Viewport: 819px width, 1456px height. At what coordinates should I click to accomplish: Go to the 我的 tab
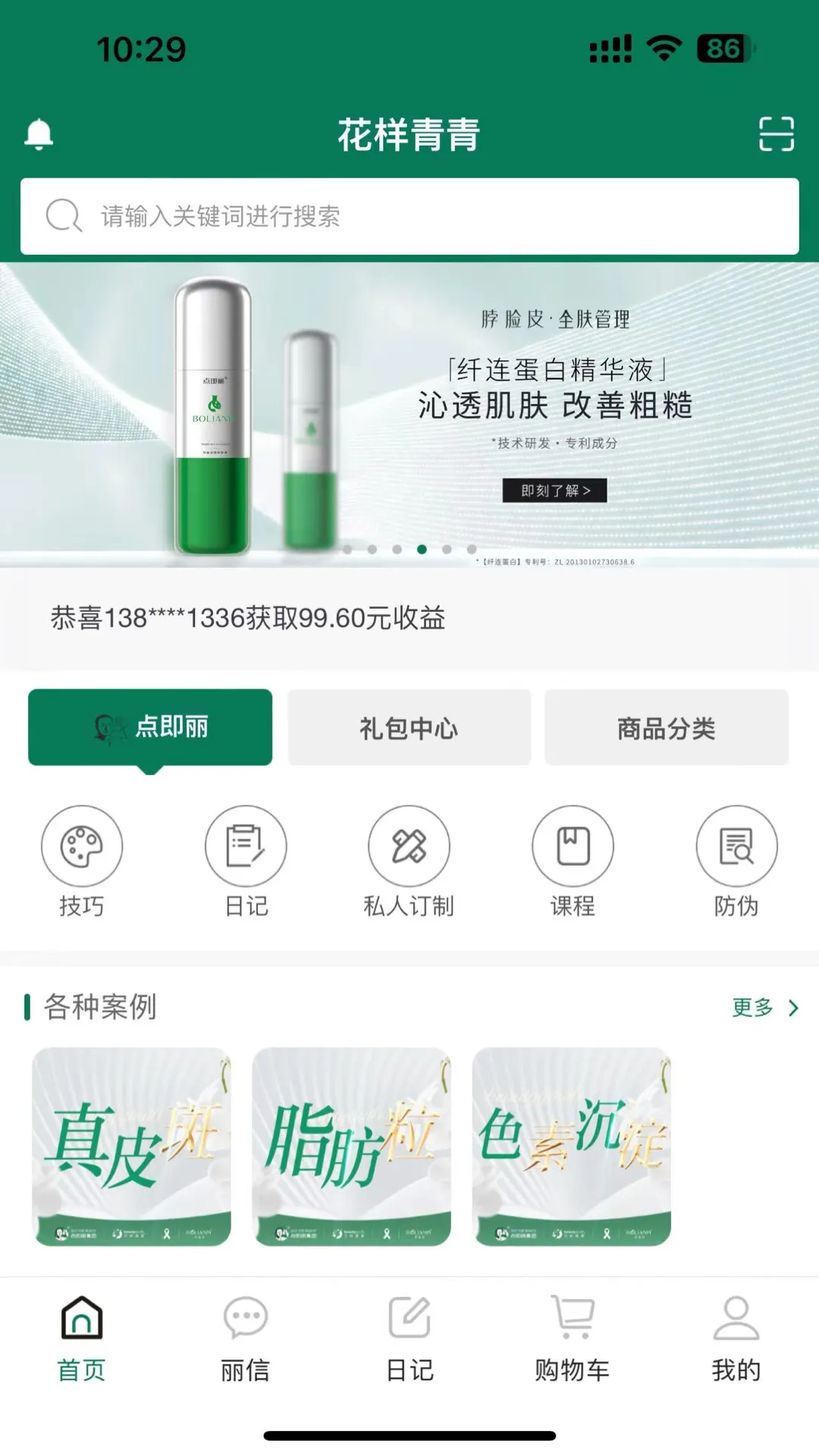(736, 1339)
